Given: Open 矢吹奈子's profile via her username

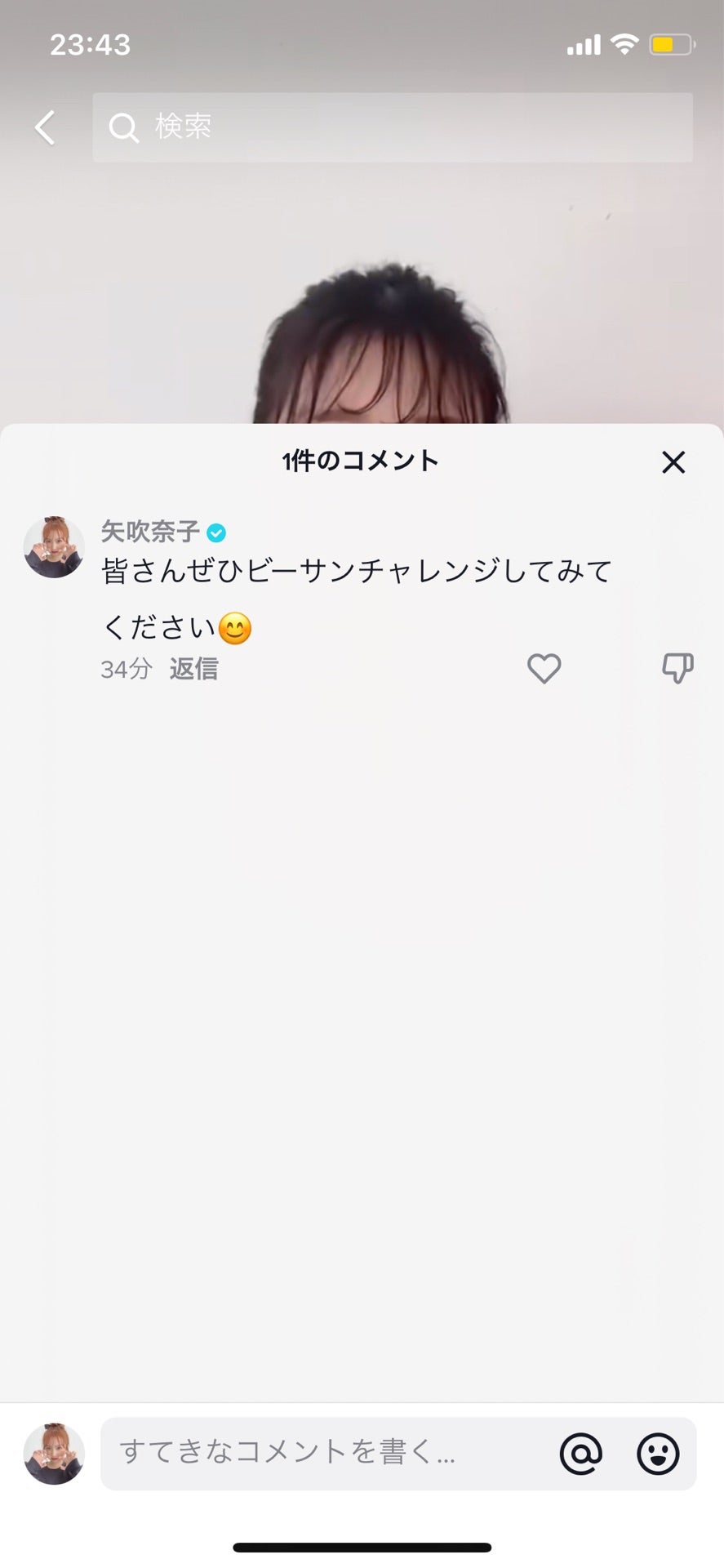Looking at the screenshot, I should tap(151, 531).
